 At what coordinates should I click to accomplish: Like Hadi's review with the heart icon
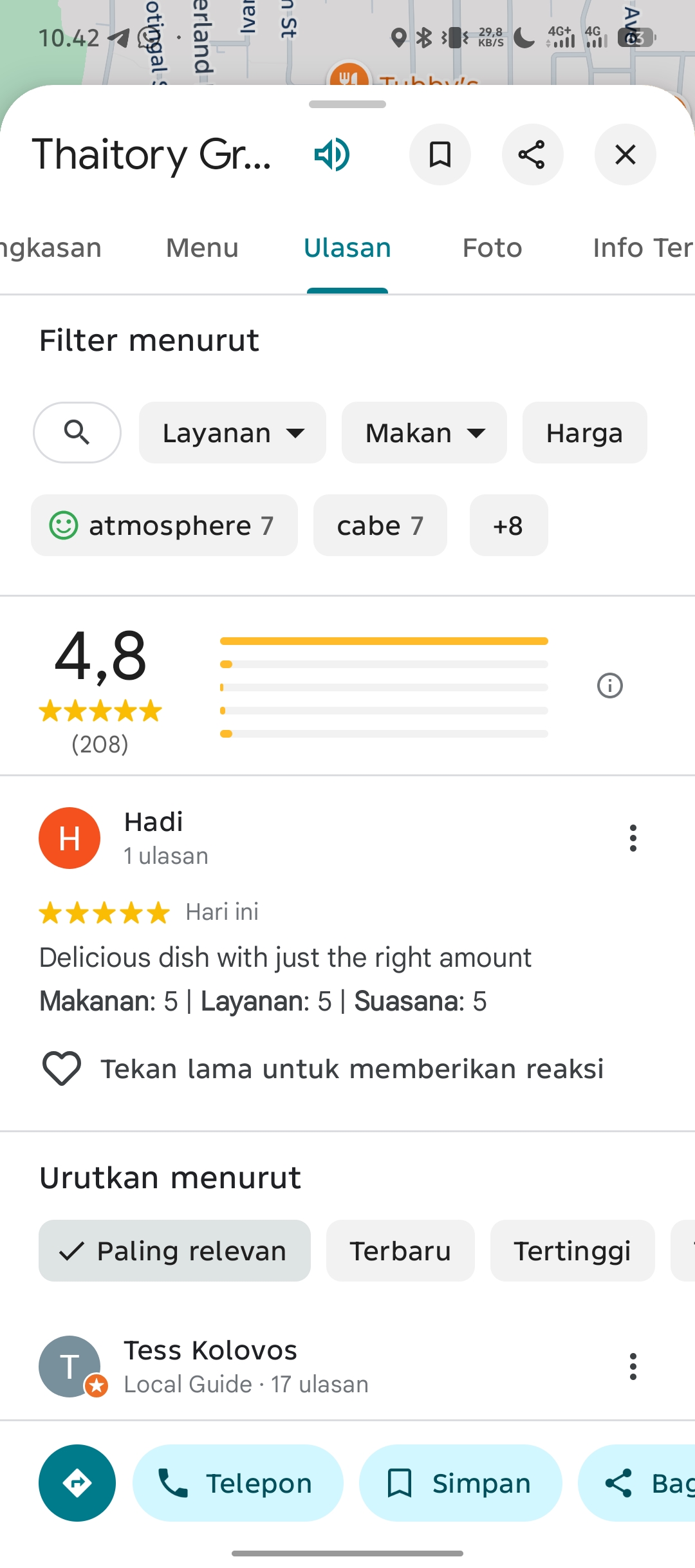(x=62, y=1069)
